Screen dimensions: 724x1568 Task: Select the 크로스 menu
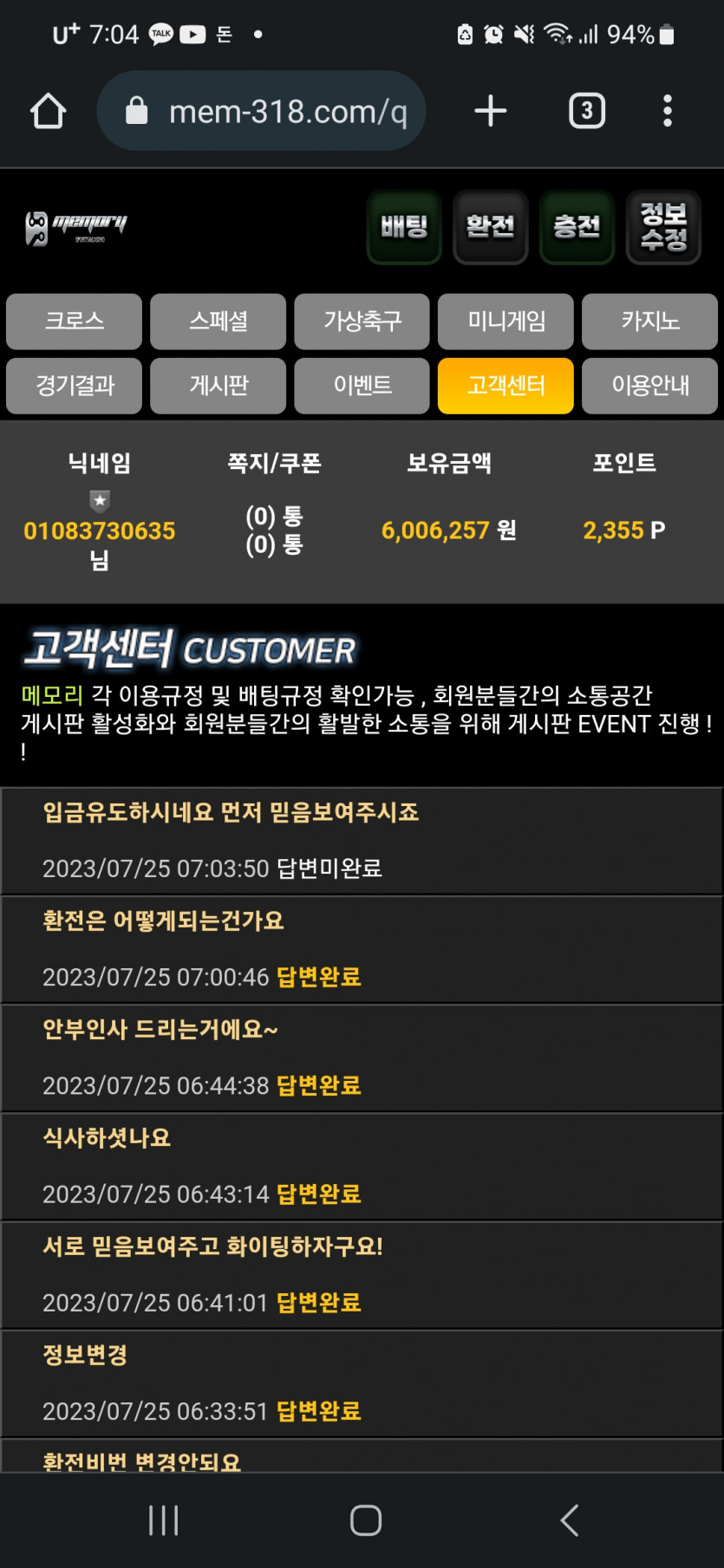[75, 322]
